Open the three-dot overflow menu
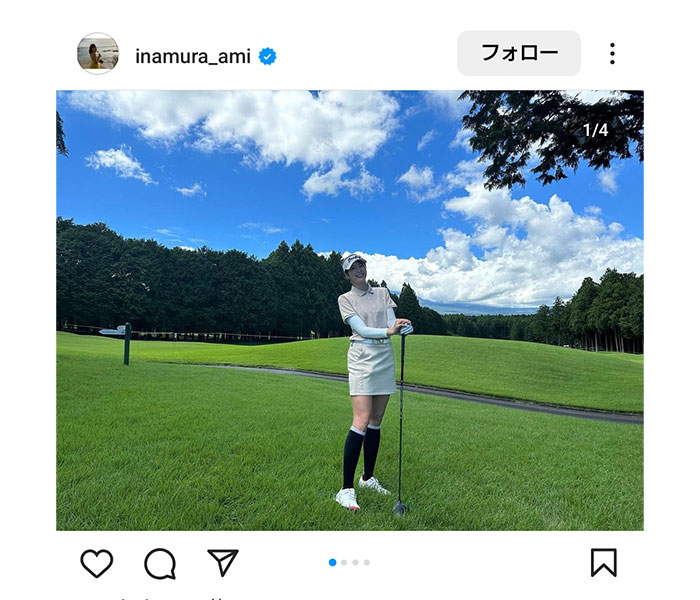Image resolution: width=700 pixels, height=600 pixels. click(x=612, y=54)
